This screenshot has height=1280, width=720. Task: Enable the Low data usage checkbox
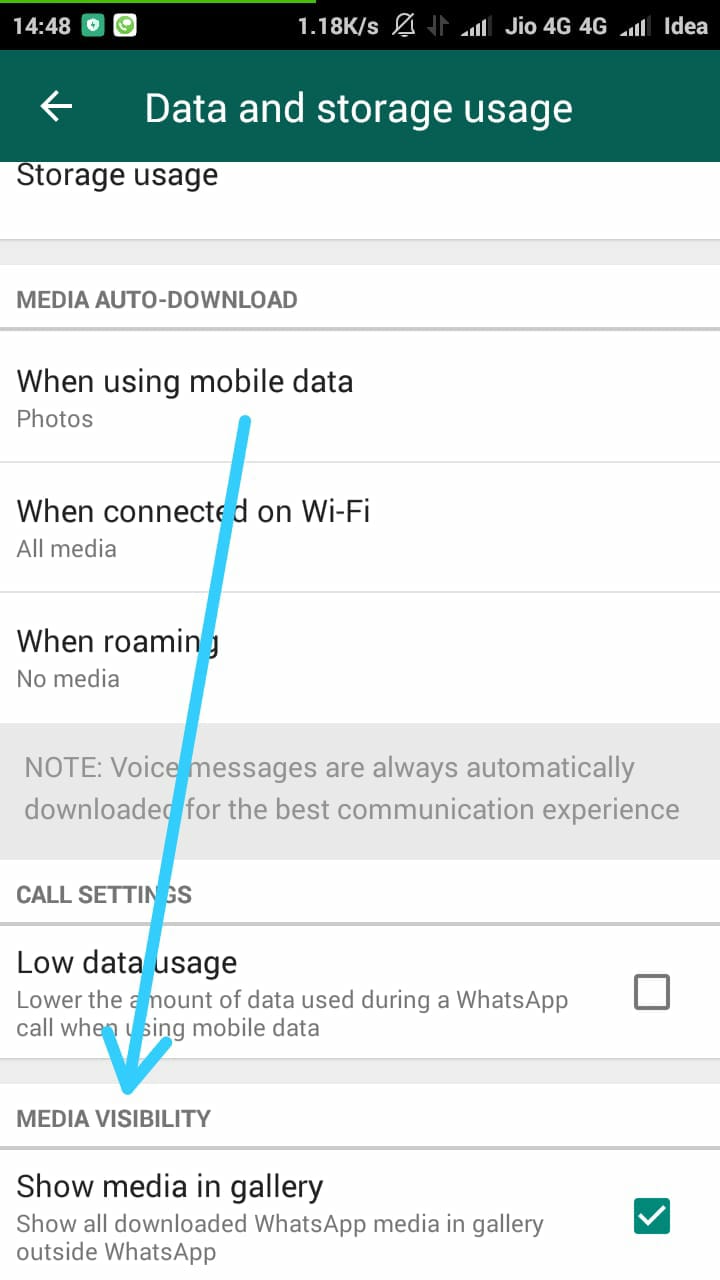[652, 992]
